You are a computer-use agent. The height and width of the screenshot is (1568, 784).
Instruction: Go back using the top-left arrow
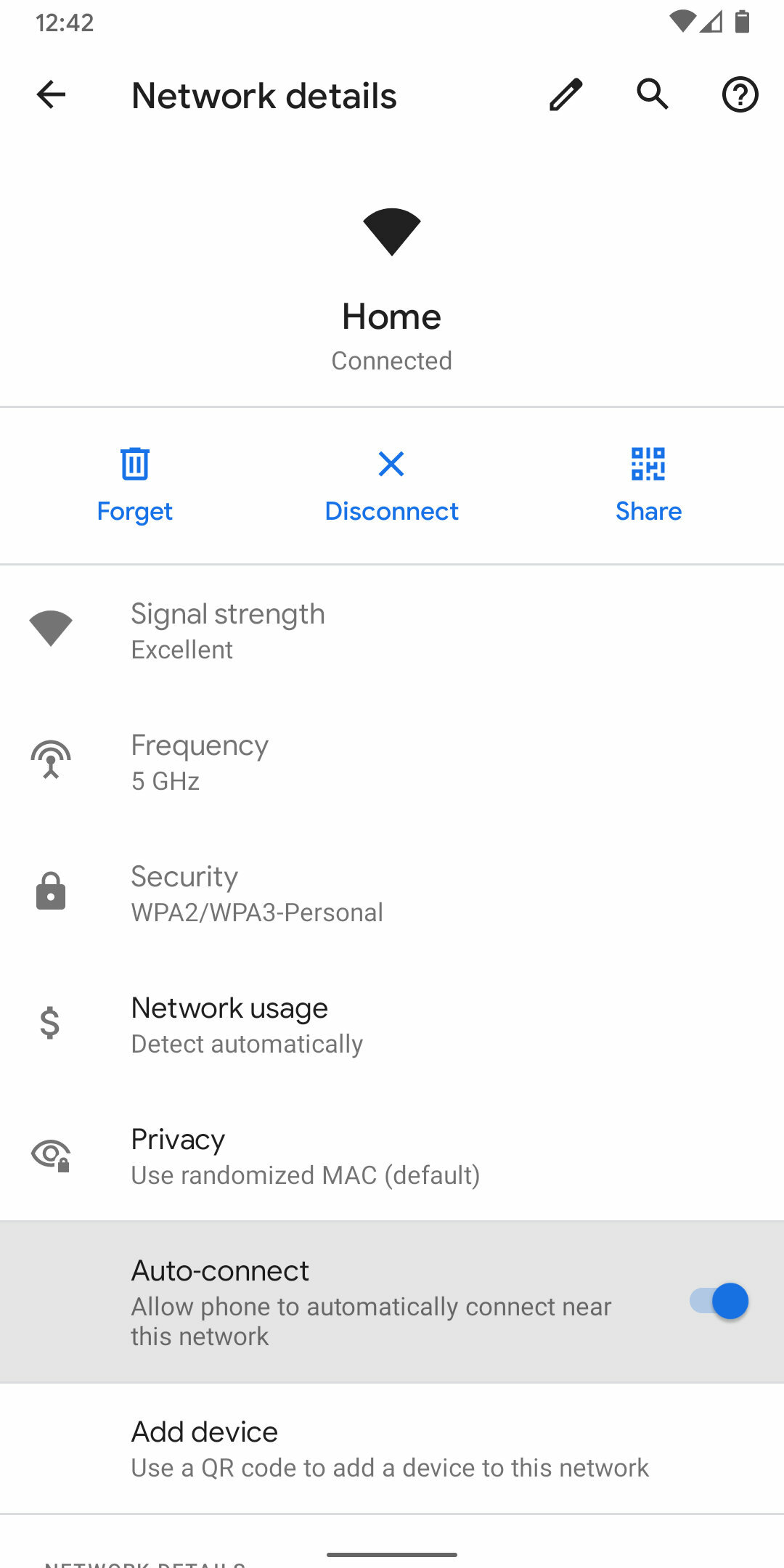[51, 94]
